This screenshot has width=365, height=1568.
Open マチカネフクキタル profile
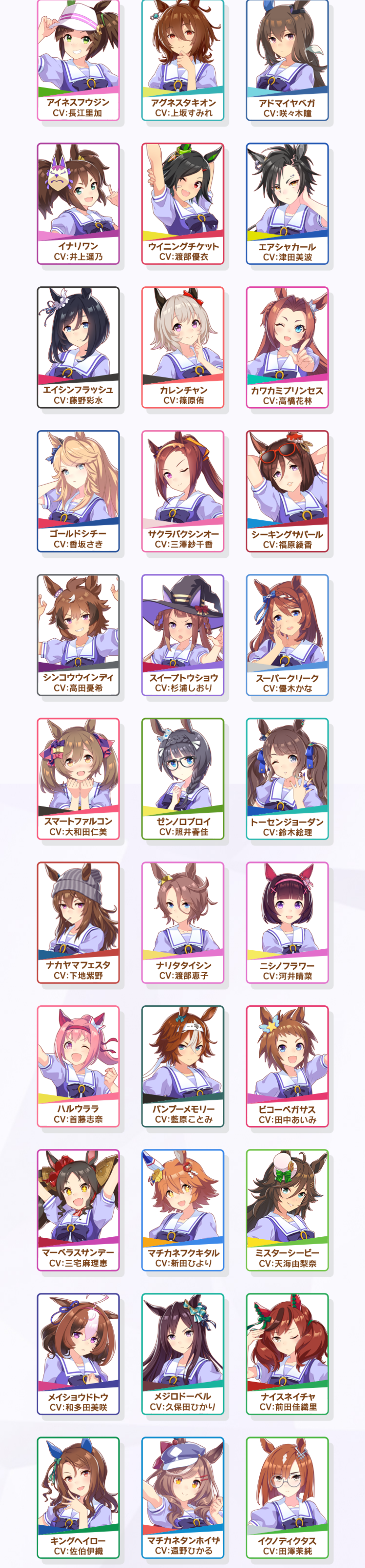click(x=182, y=1209)
